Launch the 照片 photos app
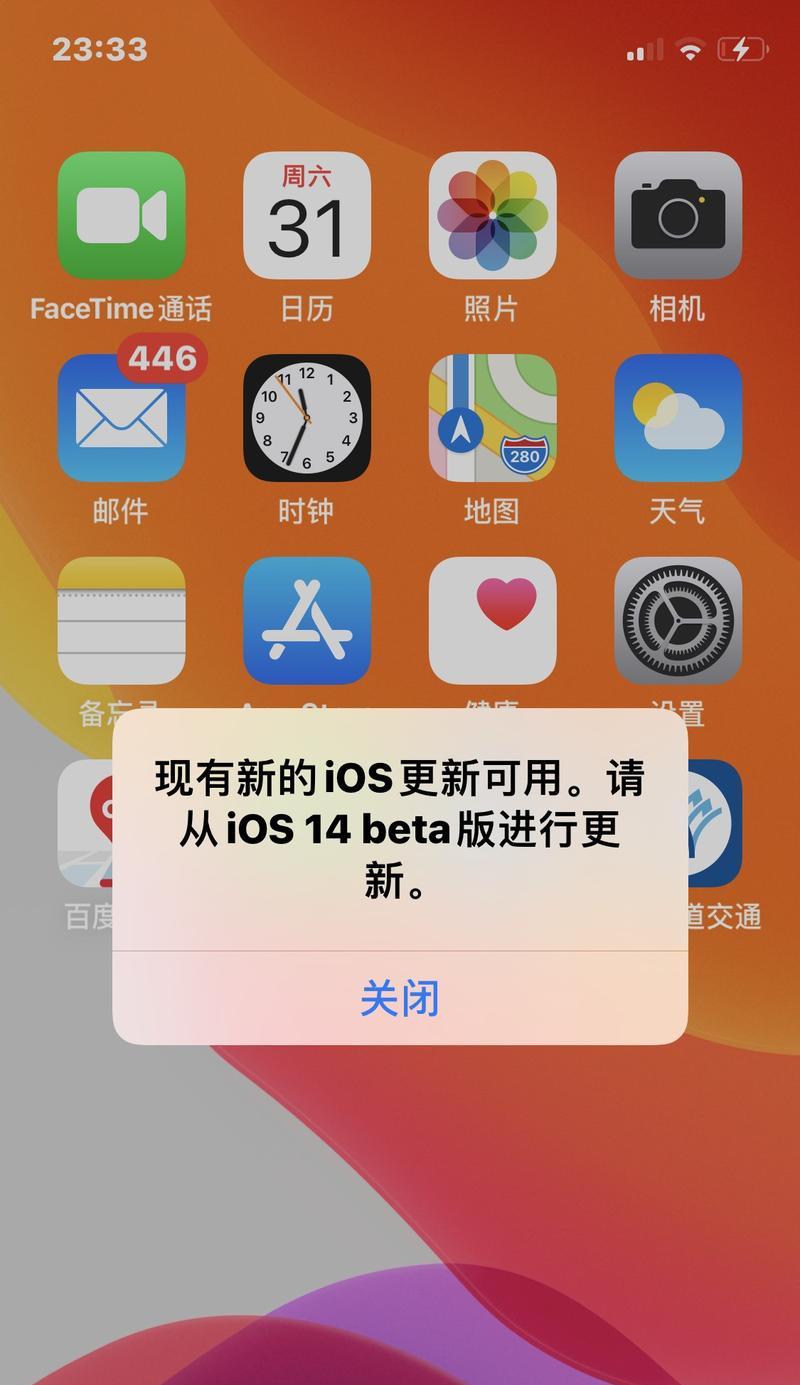This screenshot has height=1385, width=800. [492, 215]
